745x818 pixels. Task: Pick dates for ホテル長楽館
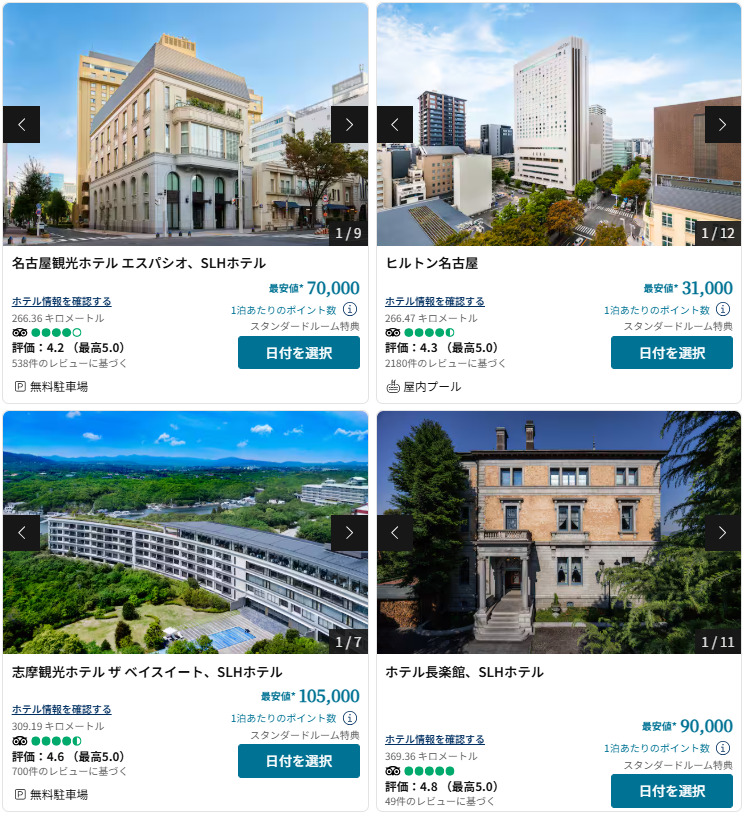tap(672, 791)
